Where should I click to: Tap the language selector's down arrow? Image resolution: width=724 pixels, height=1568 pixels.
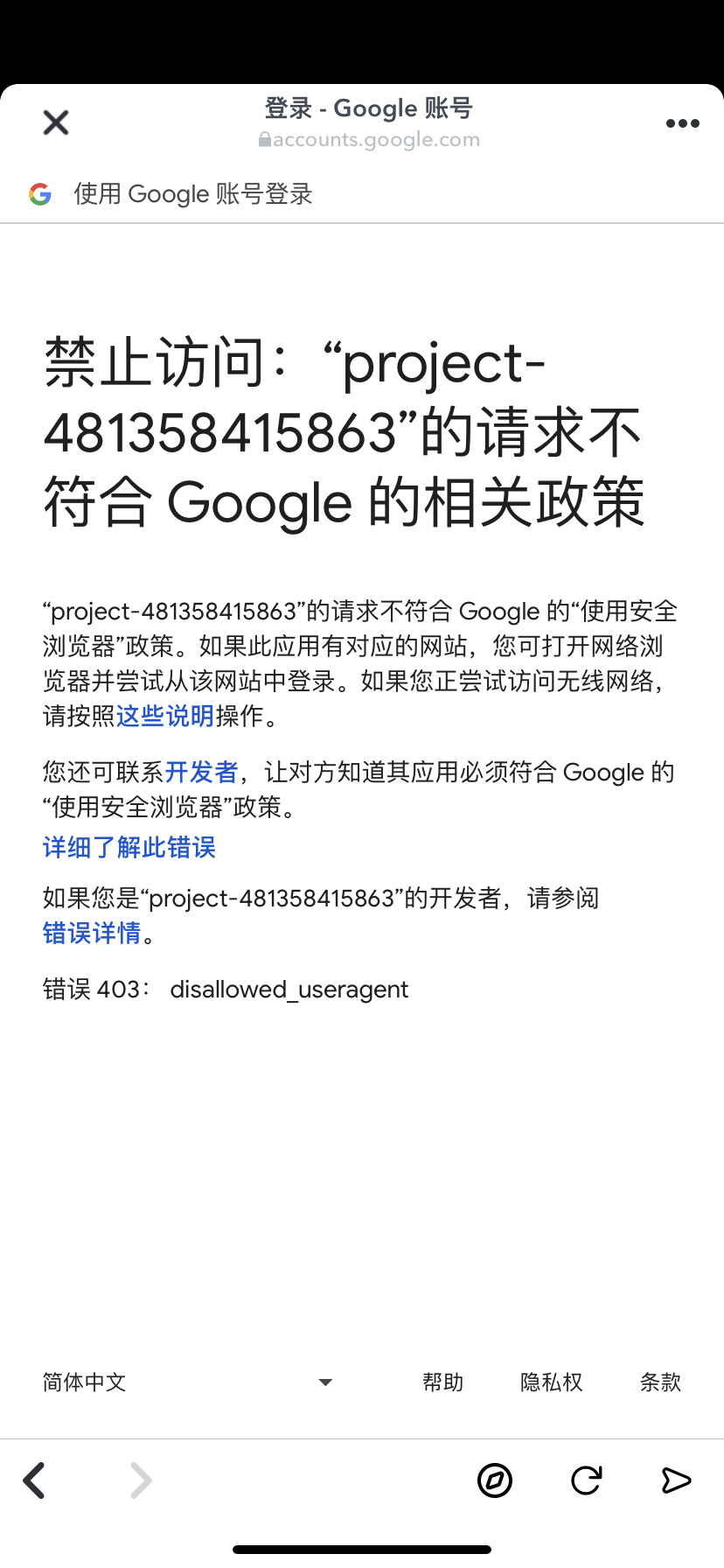click(x=324, y=1382)
